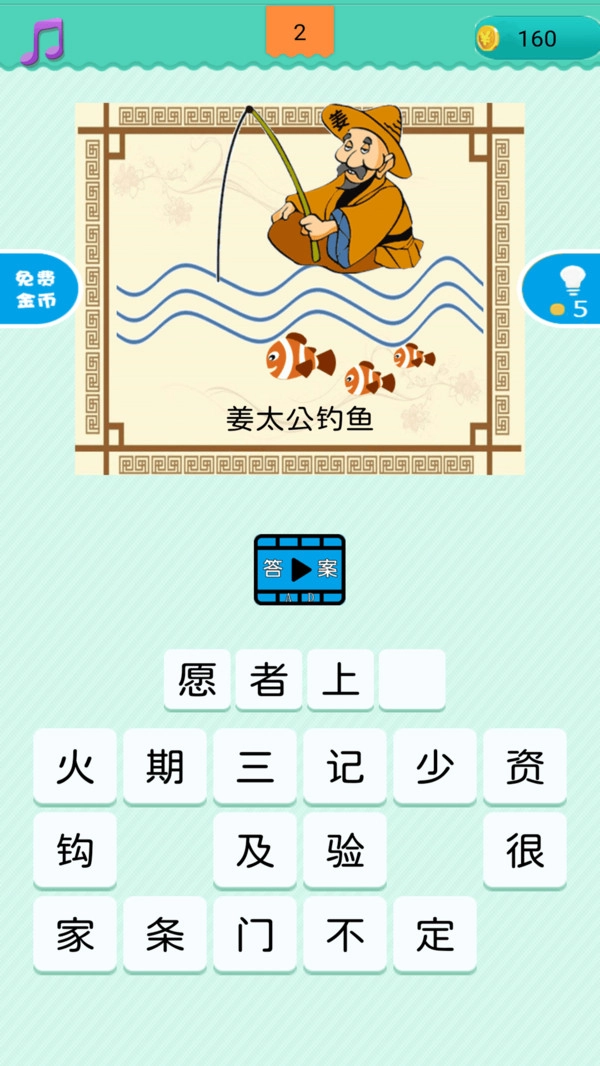600x1066 pixels.
Task: Tap the 免费金币 free coins button
Action: tap(35, 288)
